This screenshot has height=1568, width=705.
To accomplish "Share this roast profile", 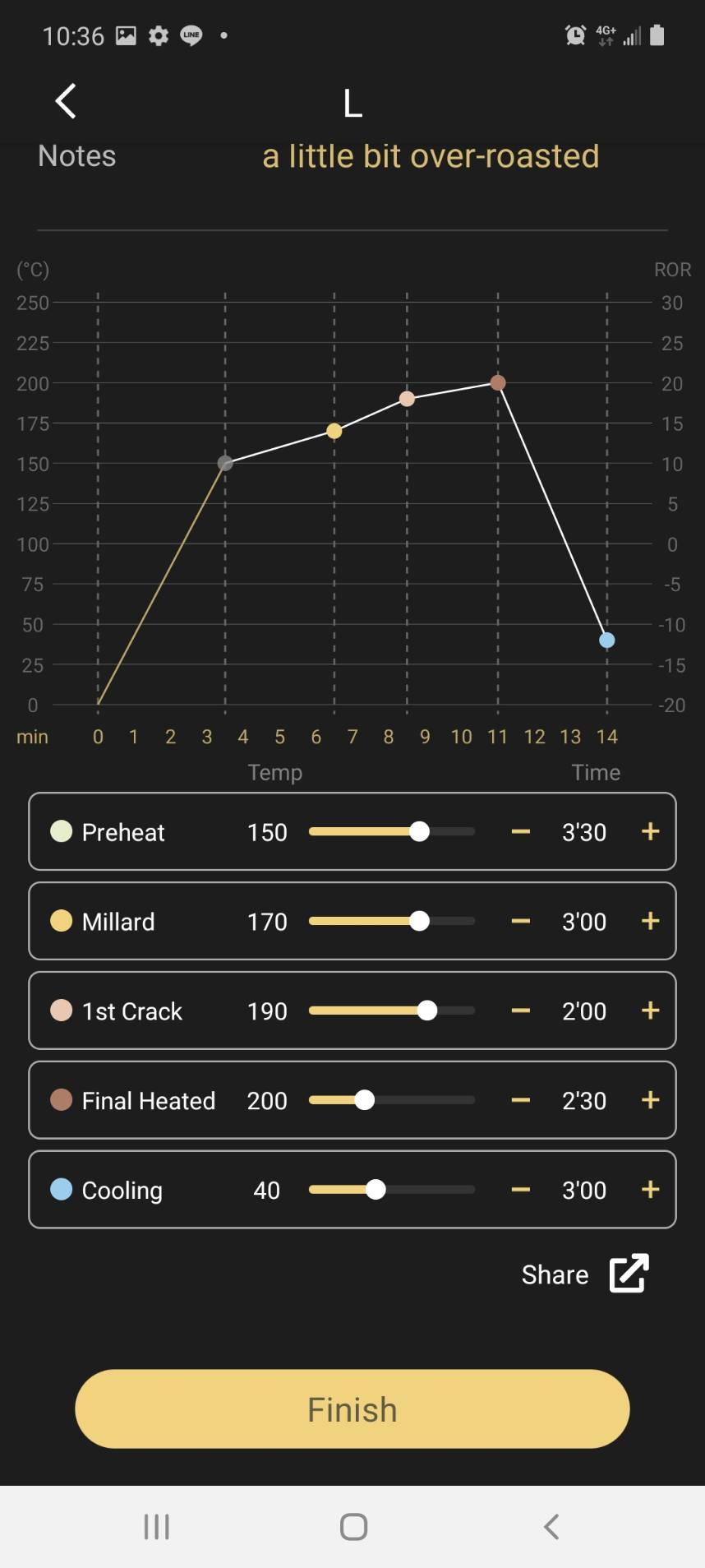I will pyautogui.click(x=586, y=1274).
